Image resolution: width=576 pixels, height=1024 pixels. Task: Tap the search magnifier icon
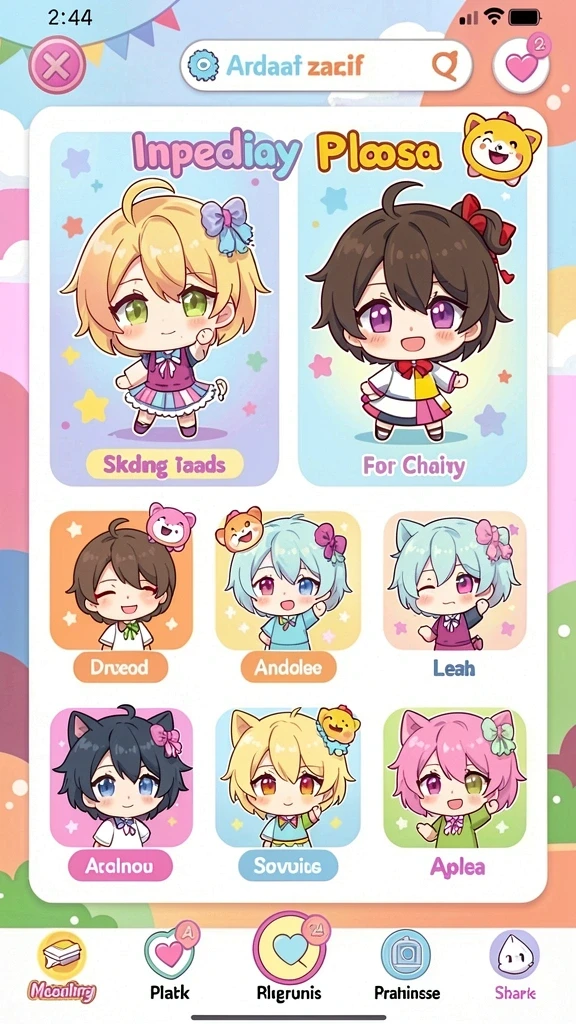pos(445,65)
